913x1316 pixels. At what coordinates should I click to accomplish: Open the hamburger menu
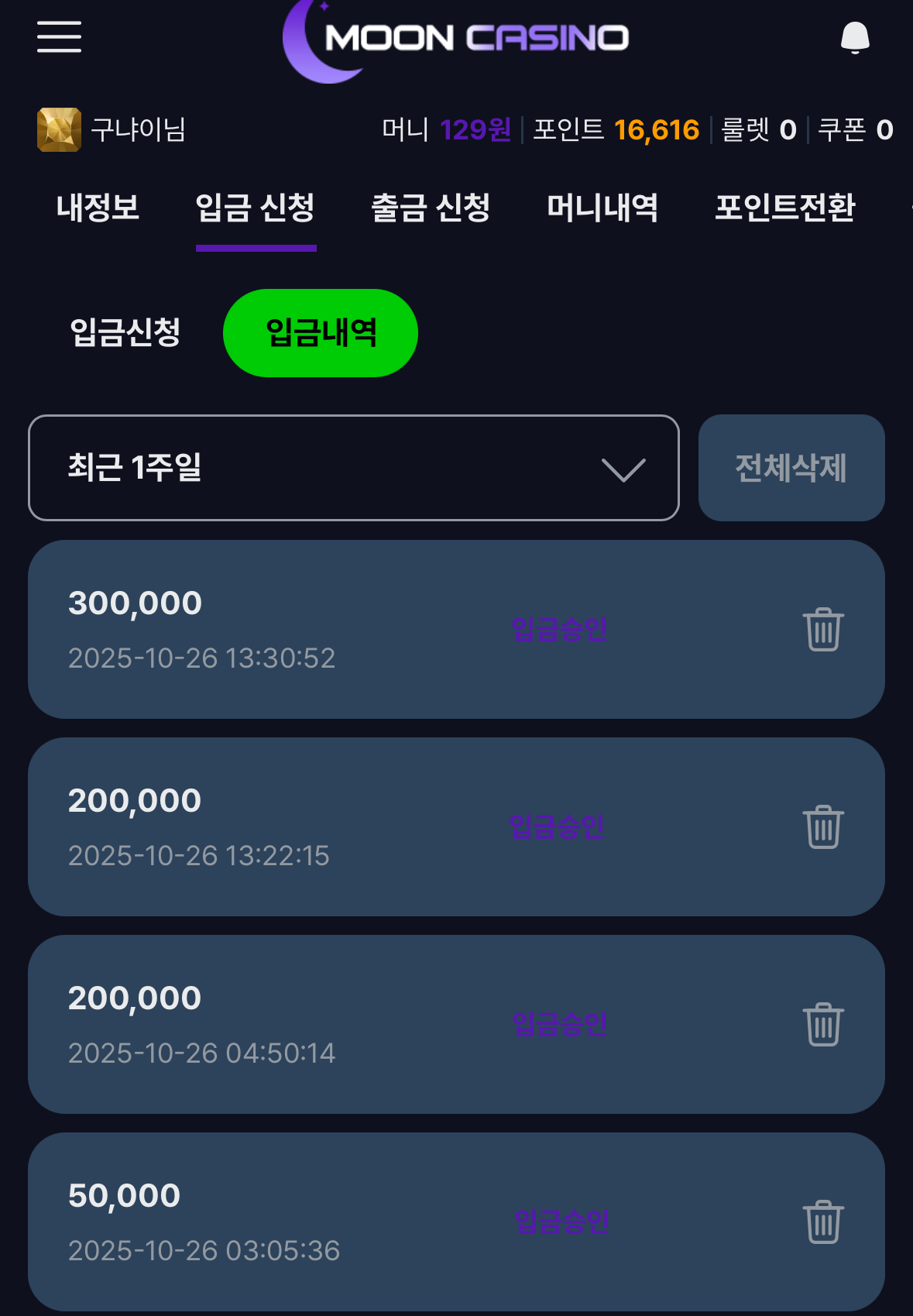point(59,37)
